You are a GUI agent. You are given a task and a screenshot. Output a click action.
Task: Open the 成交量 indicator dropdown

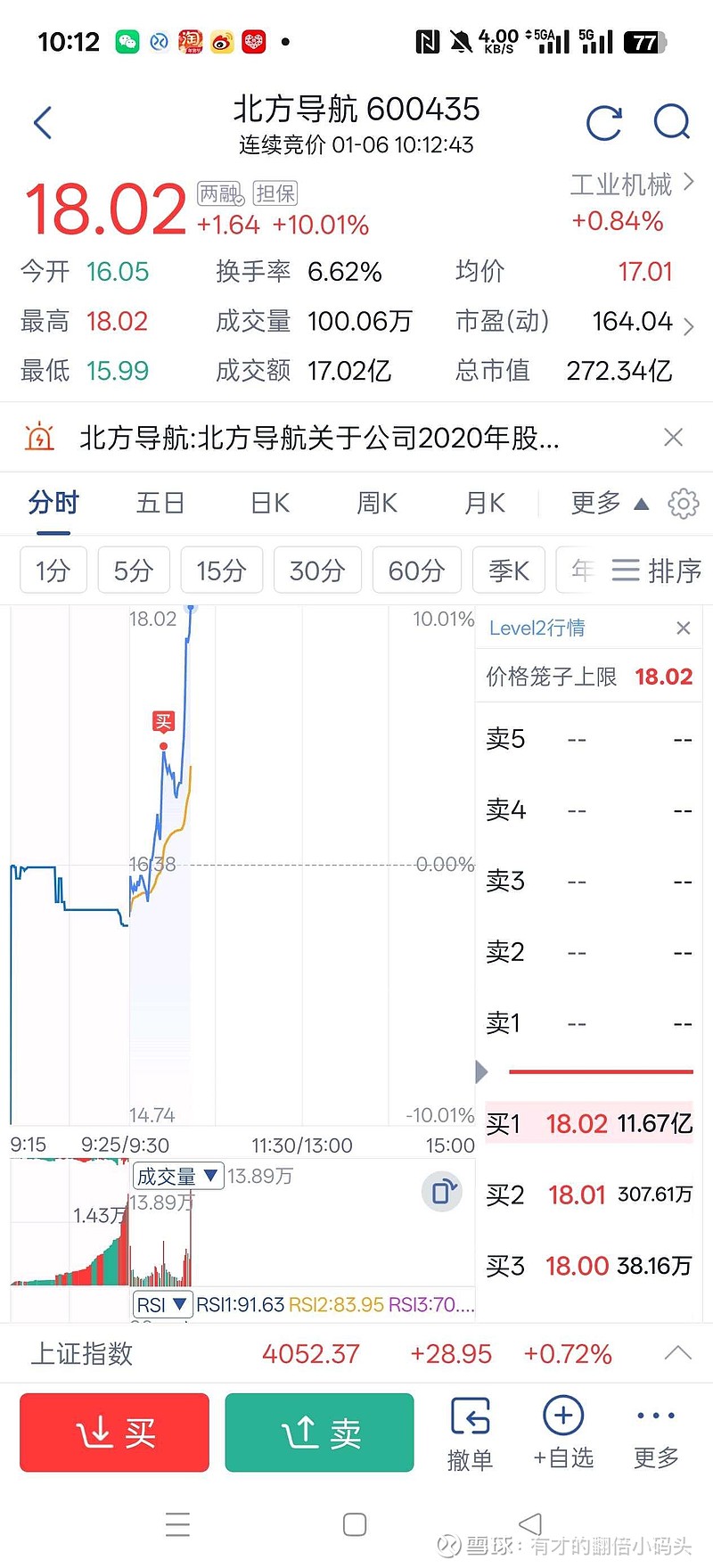tap(177, 1176)
